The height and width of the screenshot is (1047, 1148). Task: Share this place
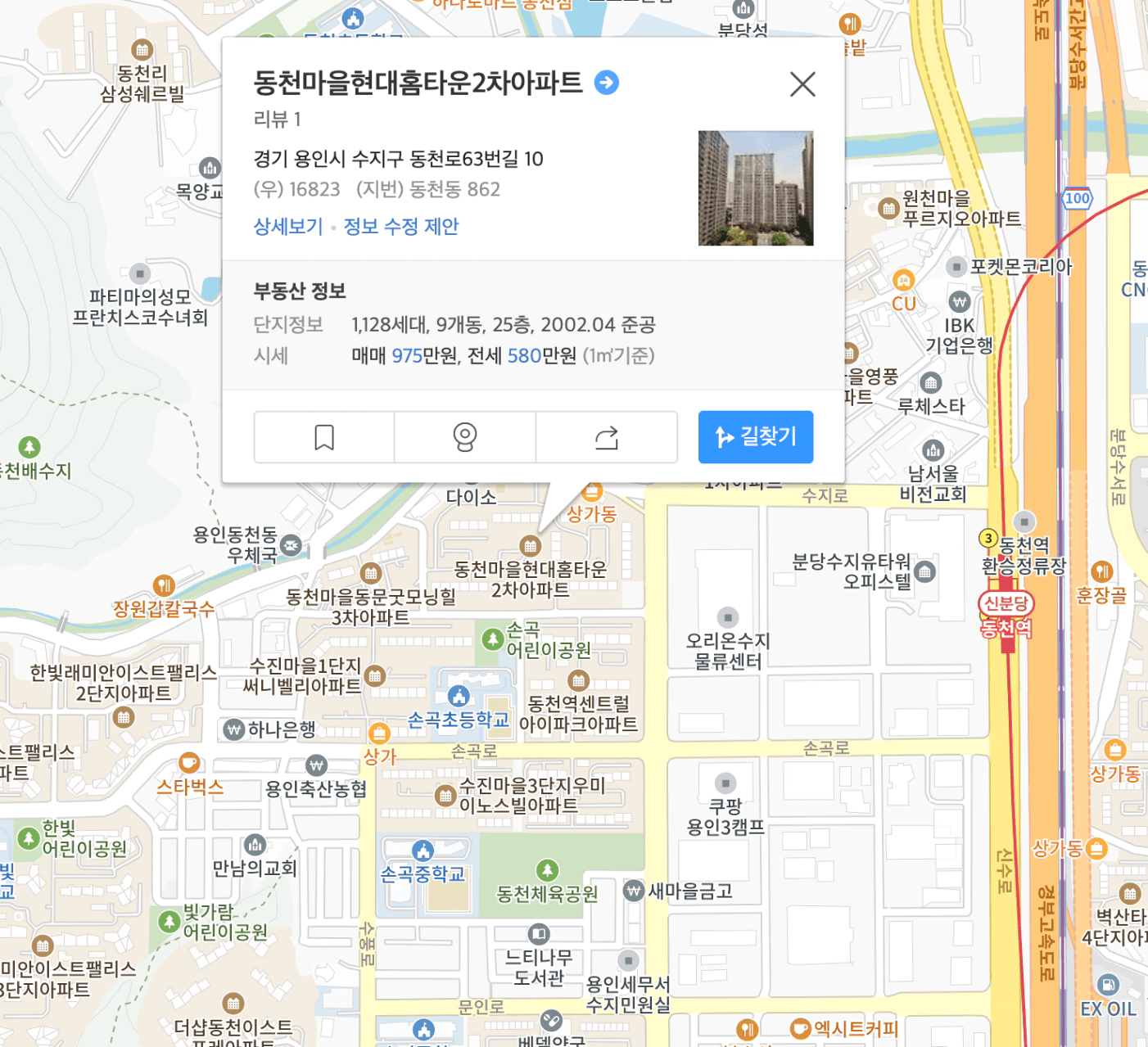607,437
